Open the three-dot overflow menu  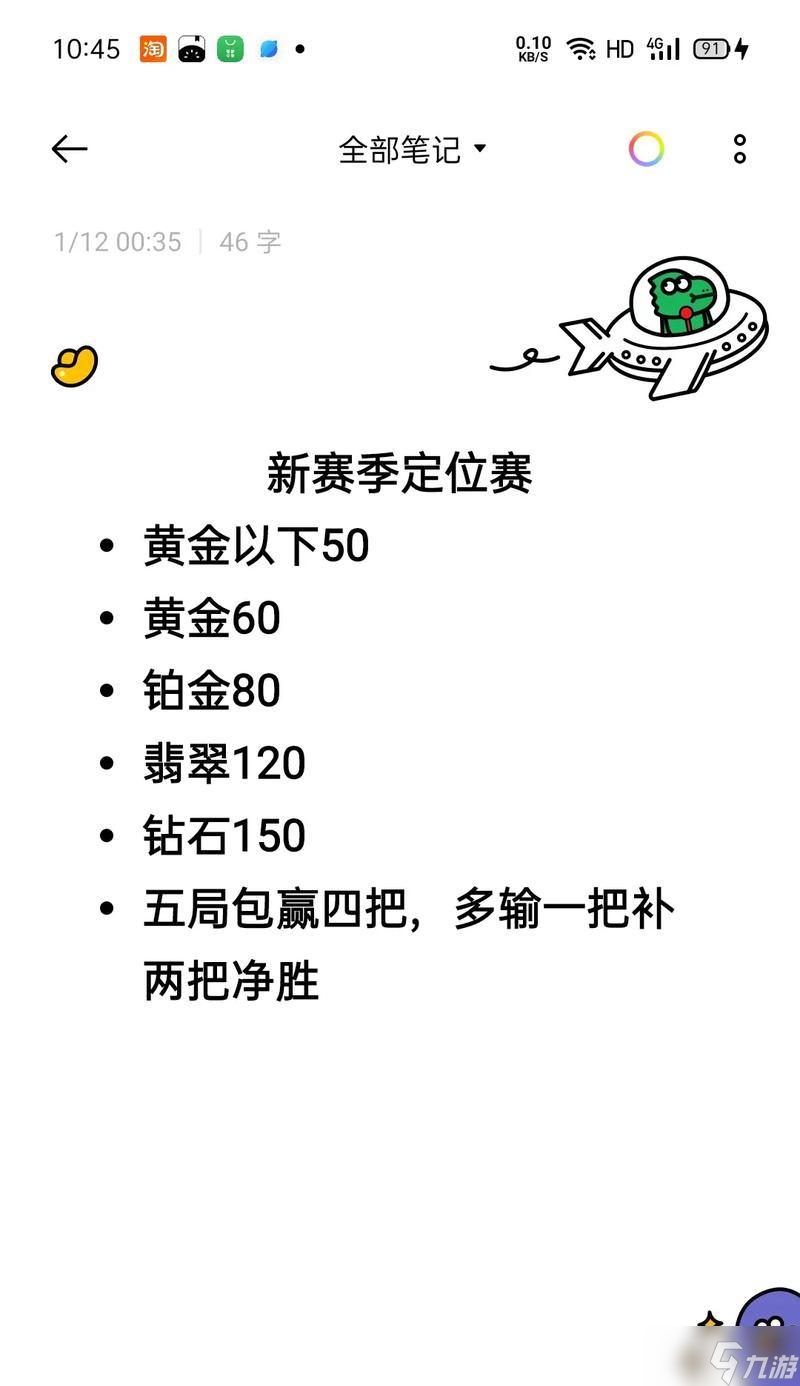739,149
